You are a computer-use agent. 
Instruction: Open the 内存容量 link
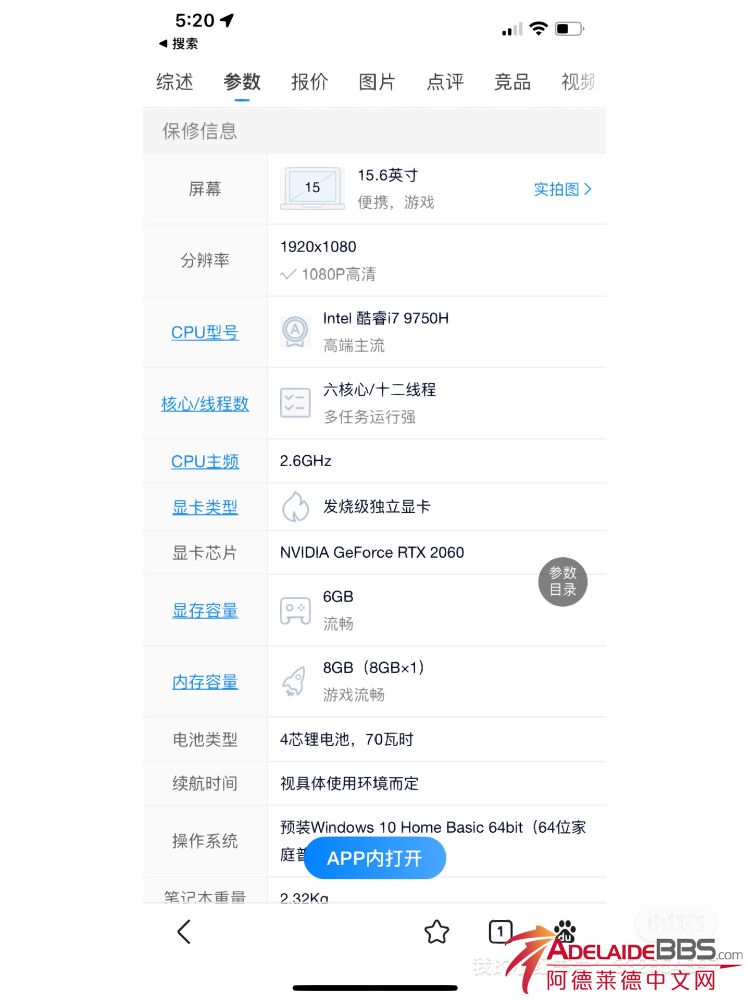click(205, 682)
